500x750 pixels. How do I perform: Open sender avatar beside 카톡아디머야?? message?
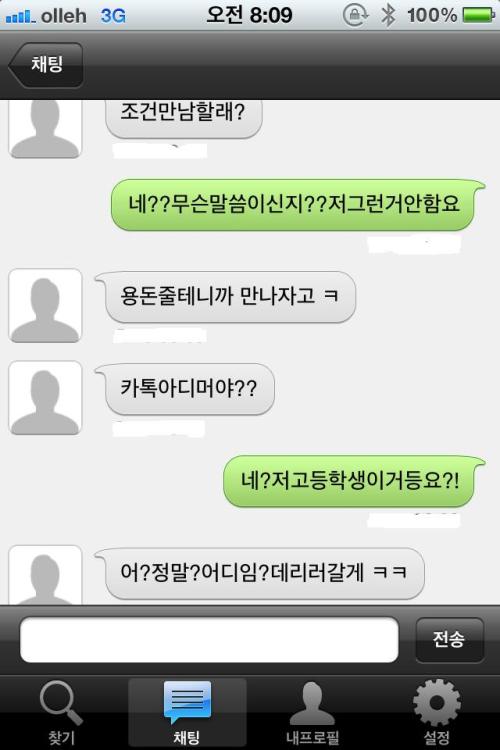pos(45,397)
